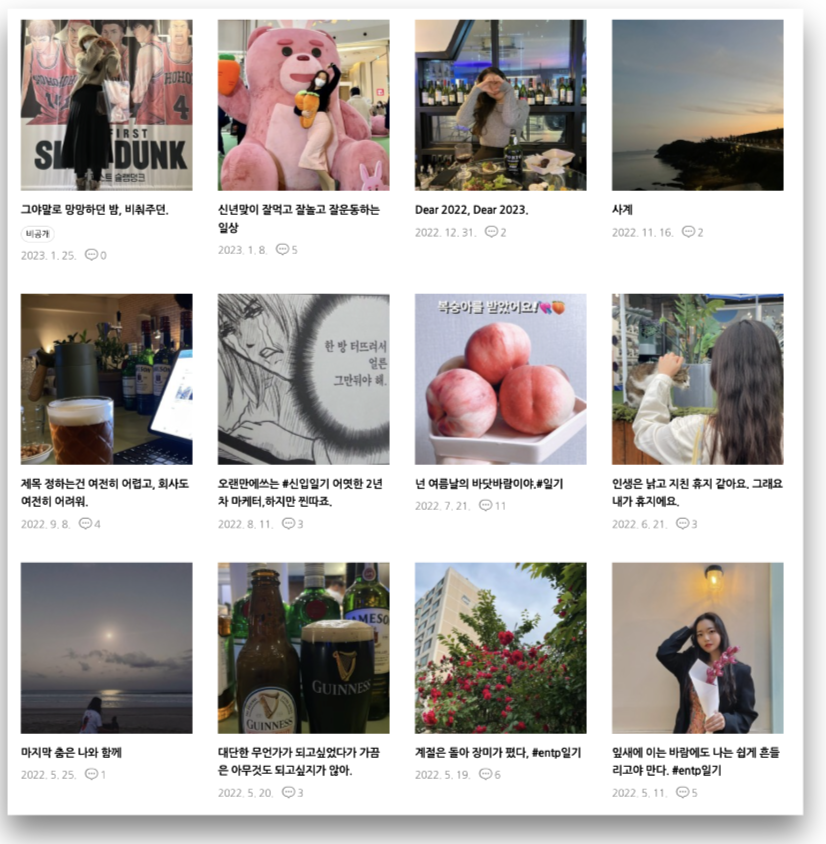
Task: Open the beach moon post '마지막 춤은 나와 함께'
Action: point(106,648)
